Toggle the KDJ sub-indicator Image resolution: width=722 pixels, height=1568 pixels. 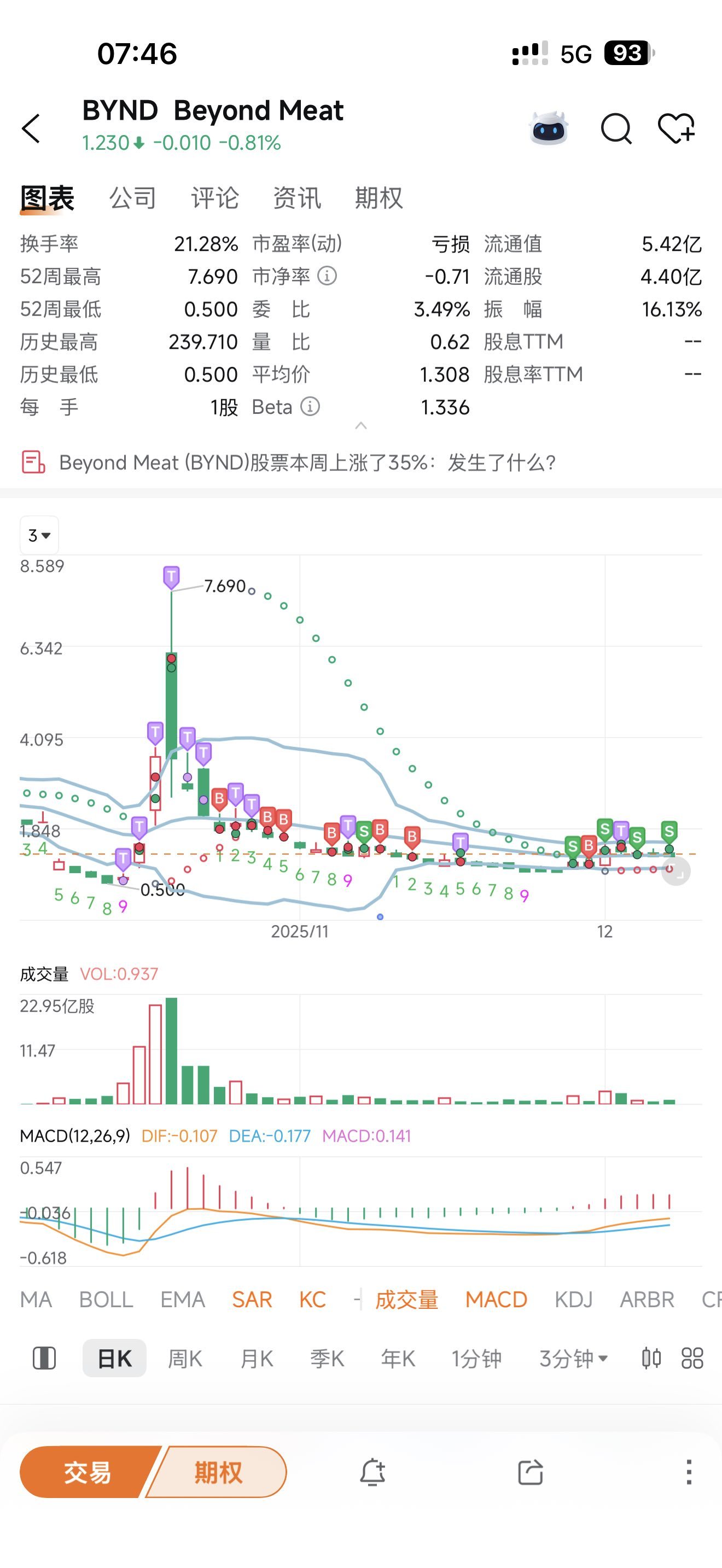click(573, 1300)
